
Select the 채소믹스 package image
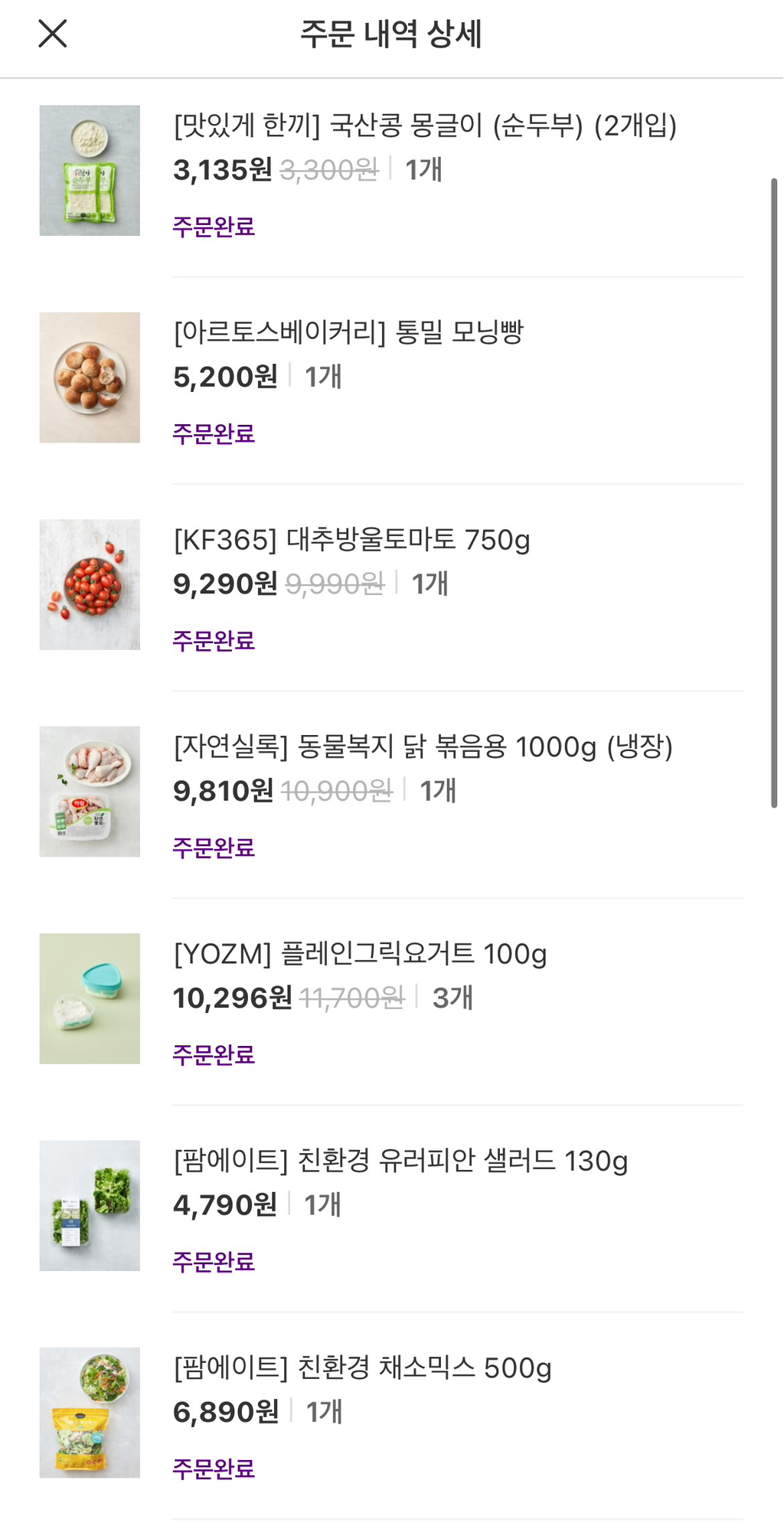(90, 1414)
